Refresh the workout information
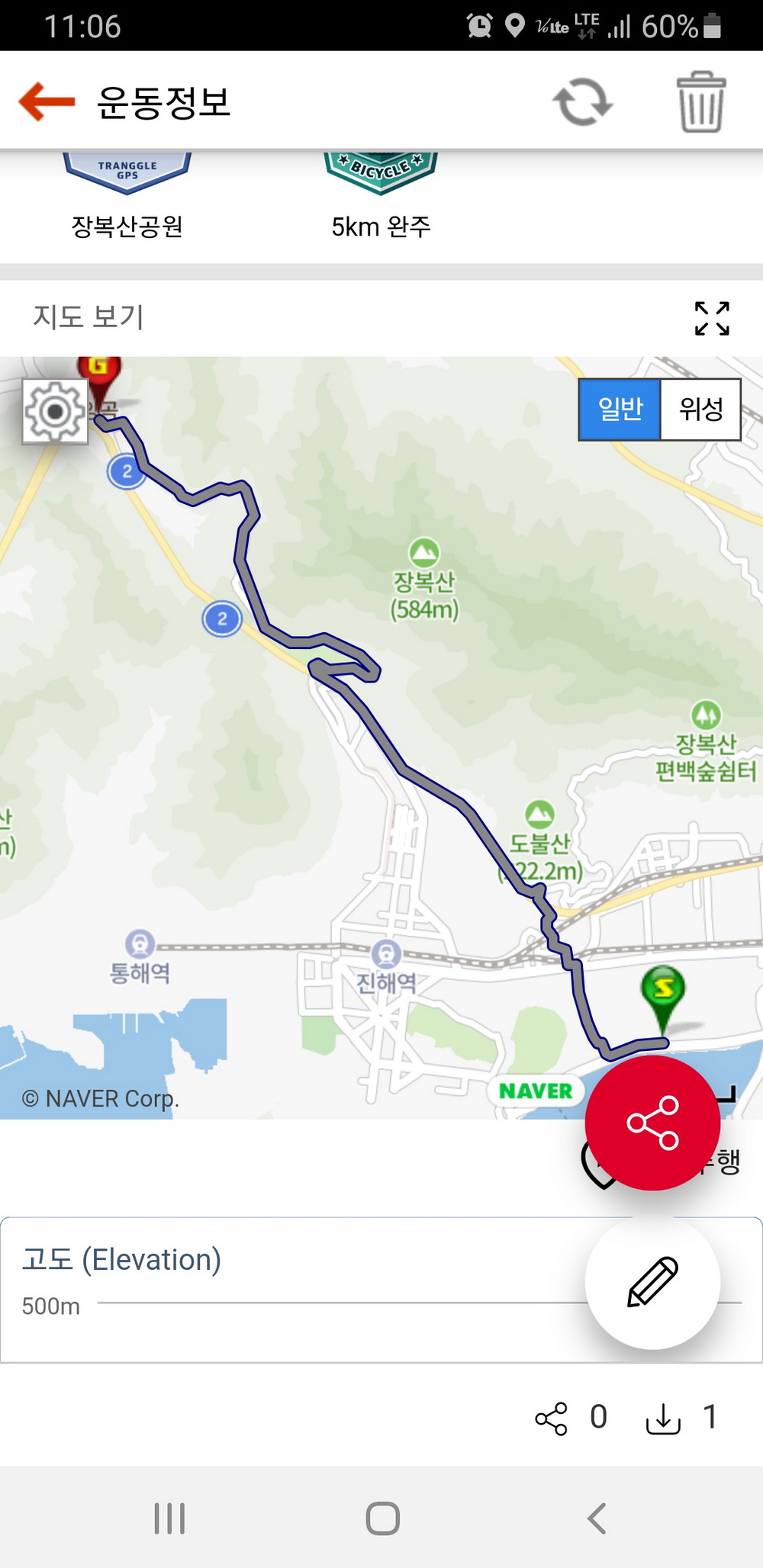This screenshot has height=1568, width=763. point(583,102)
